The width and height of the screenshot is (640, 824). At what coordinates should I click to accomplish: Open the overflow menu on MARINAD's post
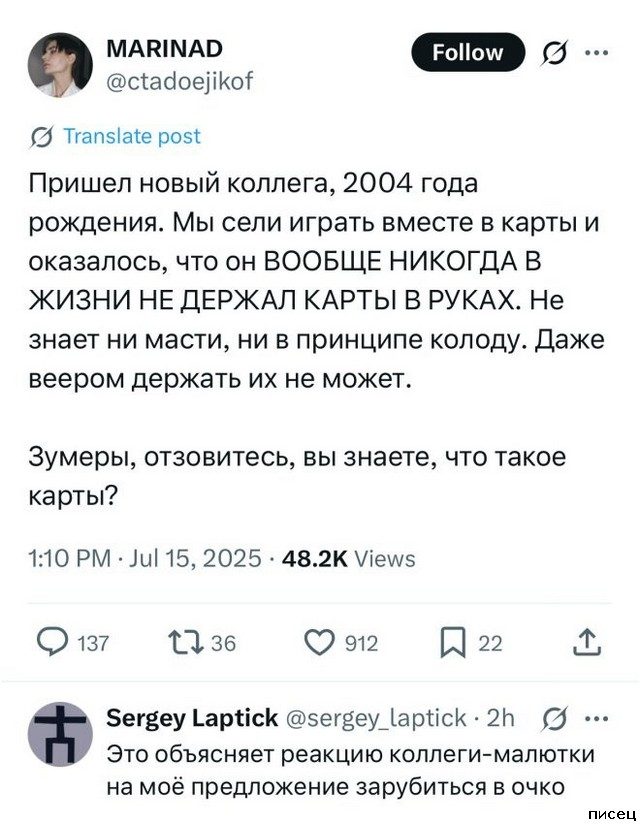click(594, 53)
